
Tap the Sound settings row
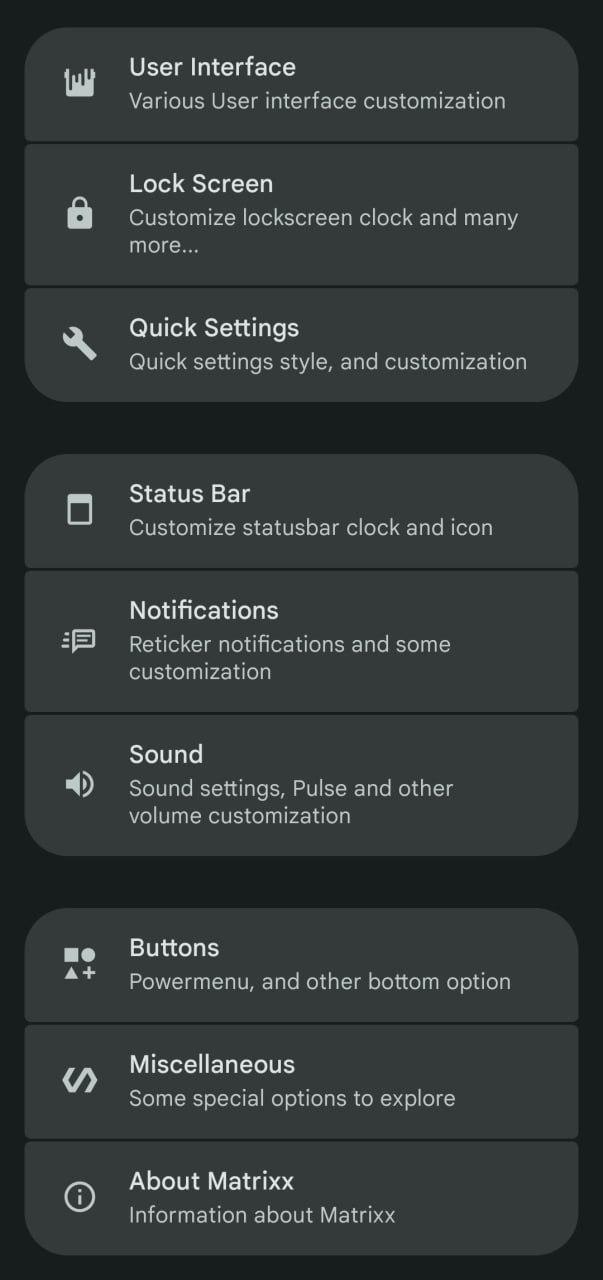pos(301,784)
